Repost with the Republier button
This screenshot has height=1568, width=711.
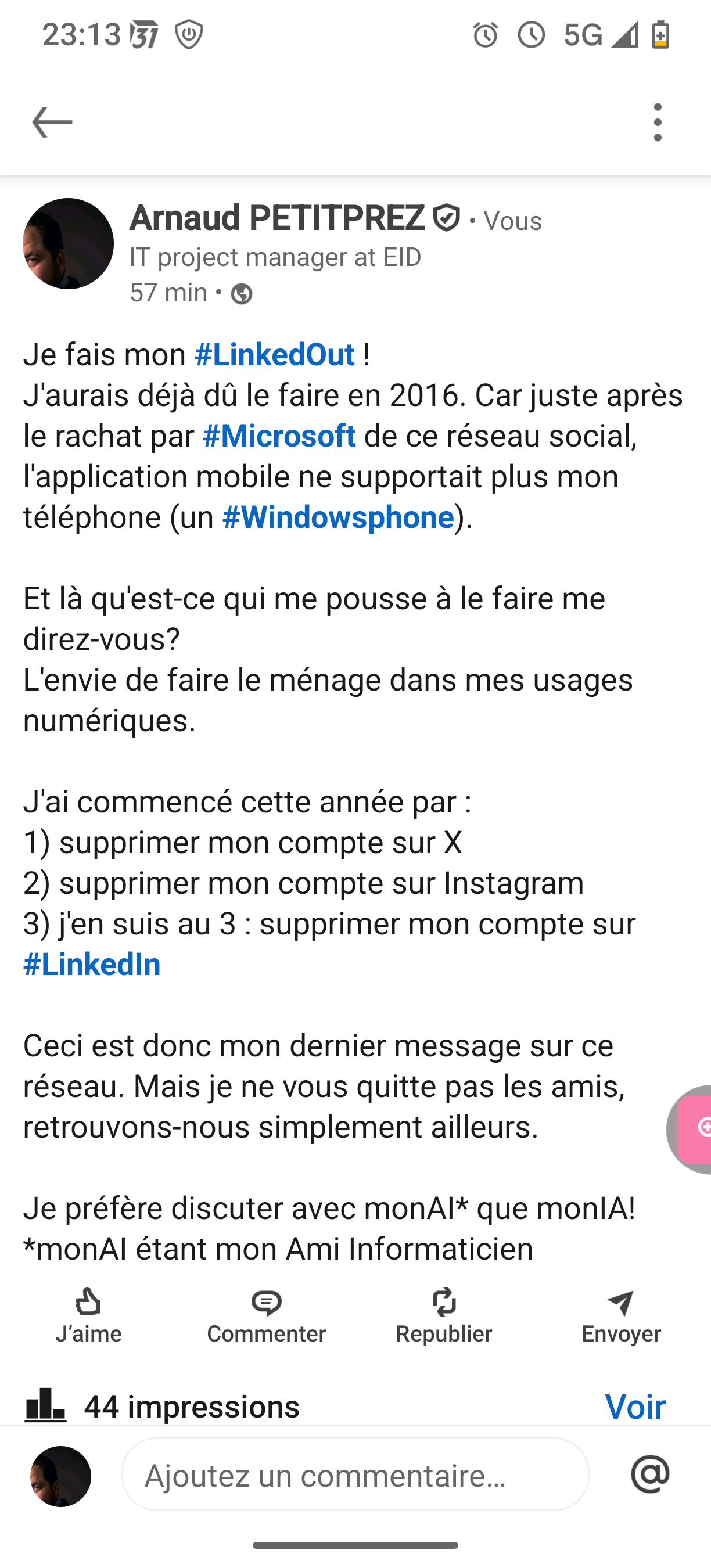[x=444, y=1315]
